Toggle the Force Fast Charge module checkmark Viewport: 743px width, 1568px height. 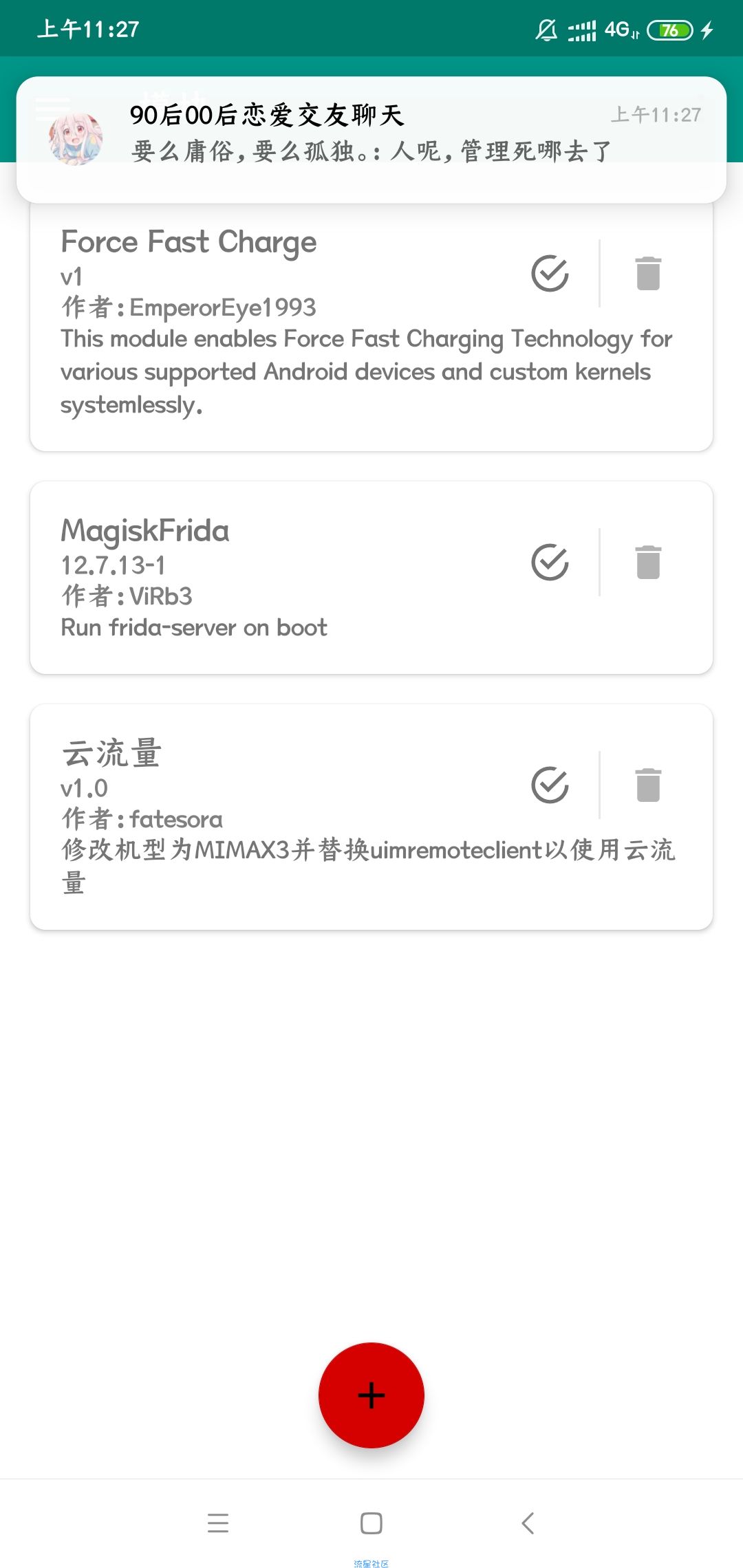pos(550,274)
